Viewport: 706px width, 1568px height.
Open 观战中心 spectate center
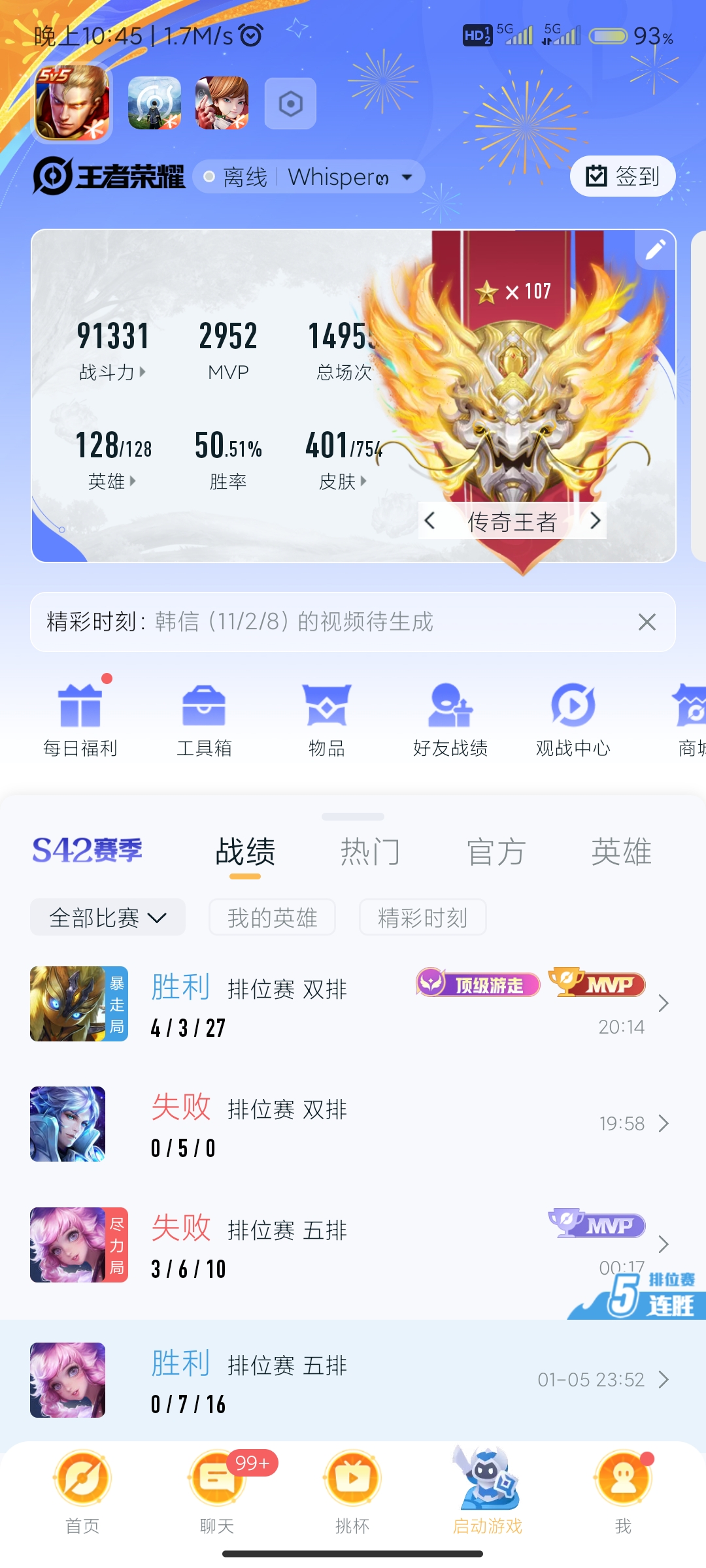coord(573,720)
